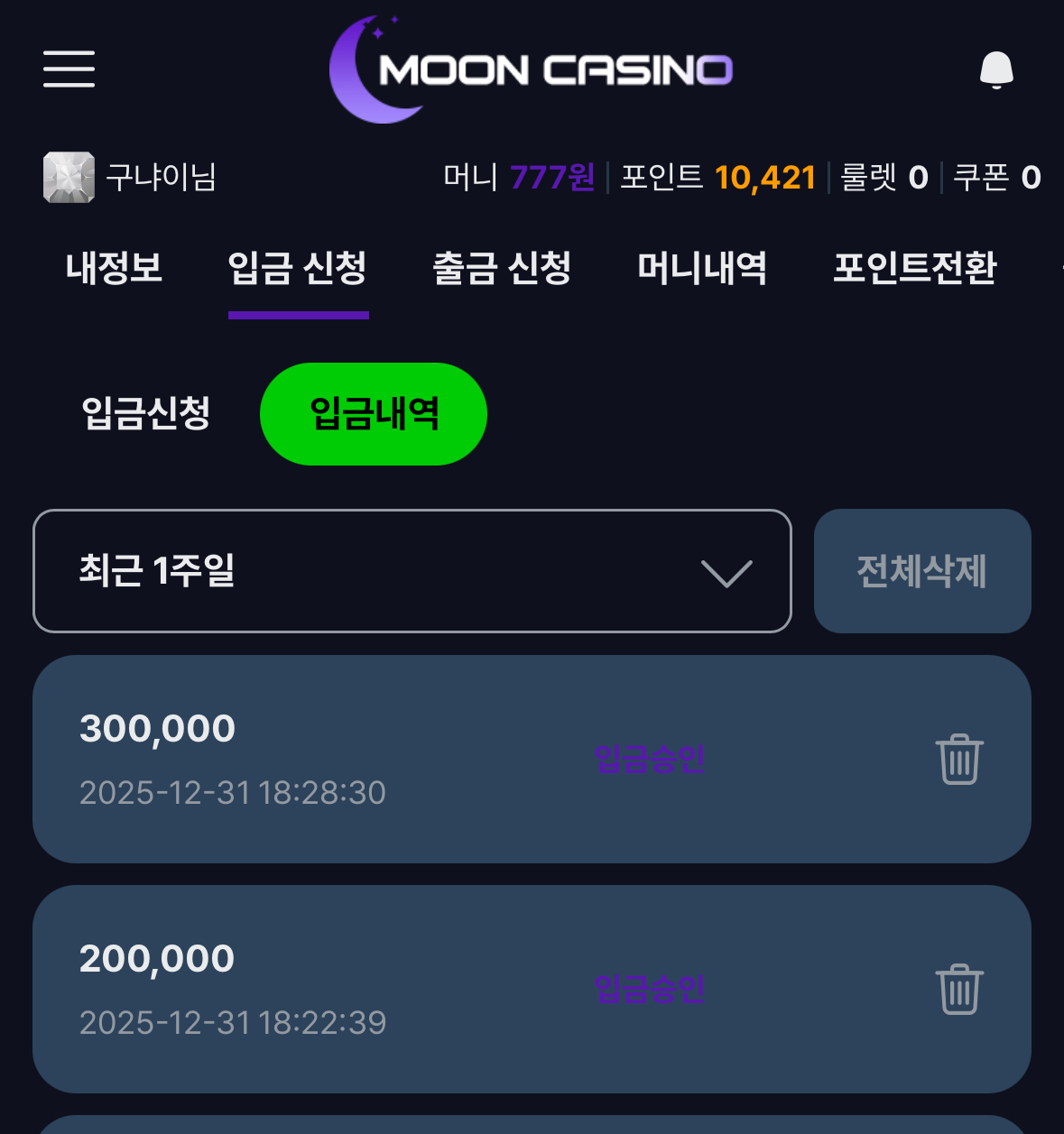Switch to the 포인트전환 tab

point(914,268)
